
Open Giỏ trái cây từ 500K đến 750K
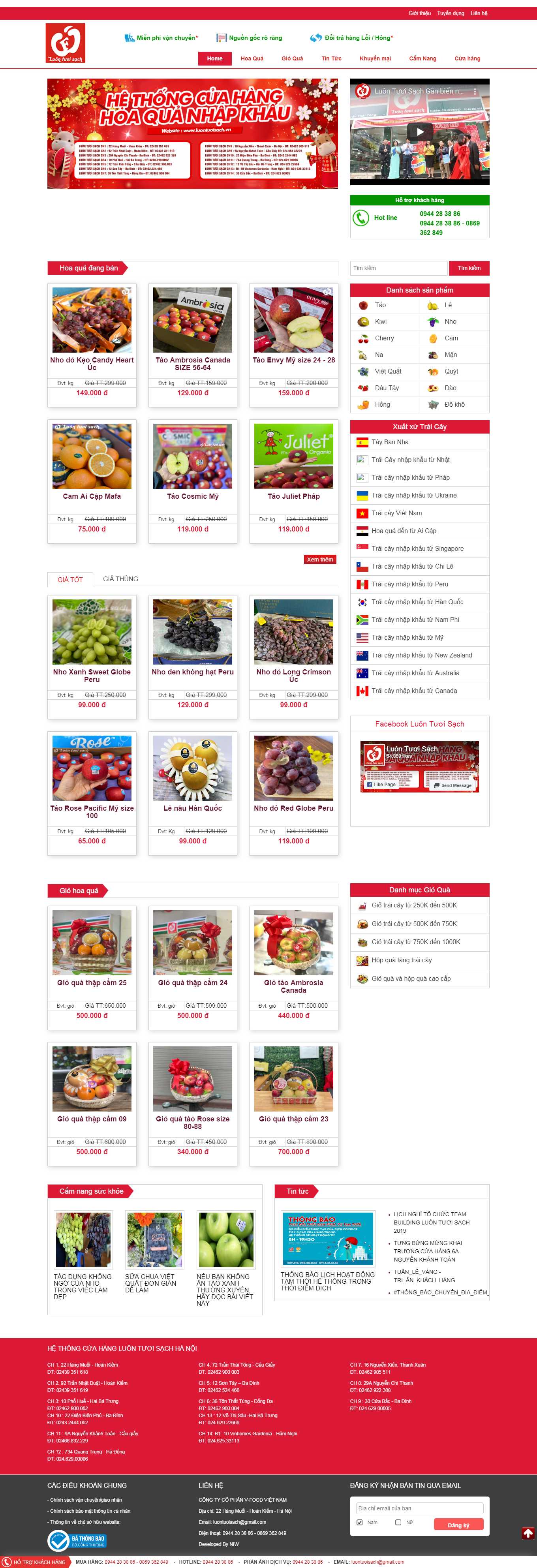click(x=414, y=924)
